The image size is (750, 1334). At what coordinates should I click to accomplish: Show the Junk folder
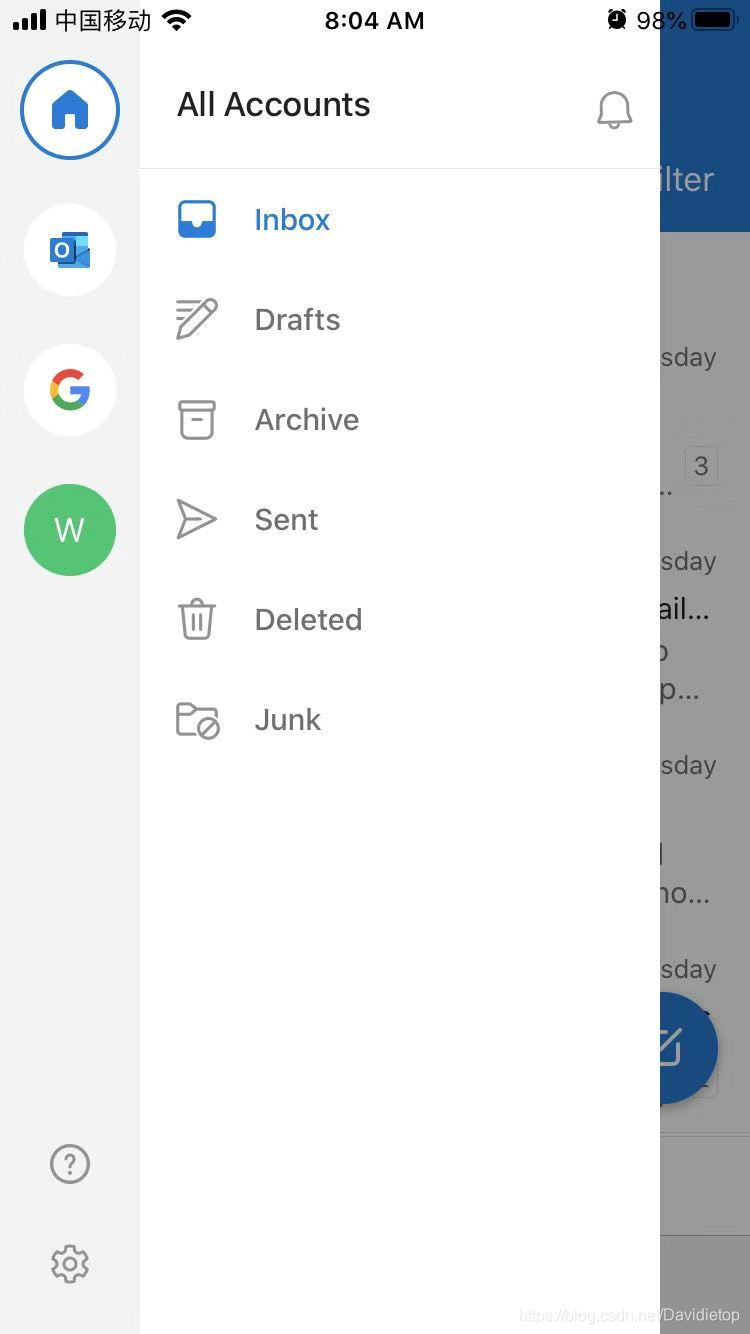(x=288, y=720)
